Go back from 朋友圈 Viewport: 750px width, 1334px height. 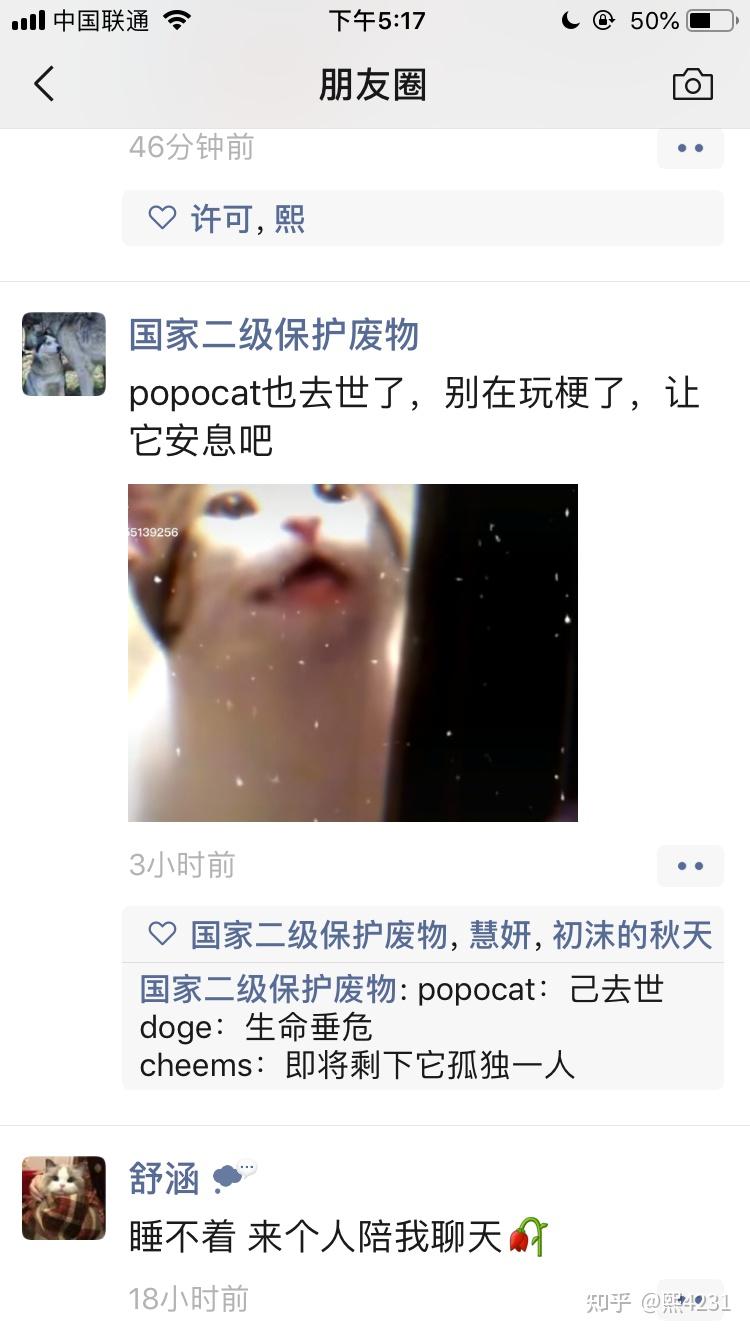[x=44, y=84]
